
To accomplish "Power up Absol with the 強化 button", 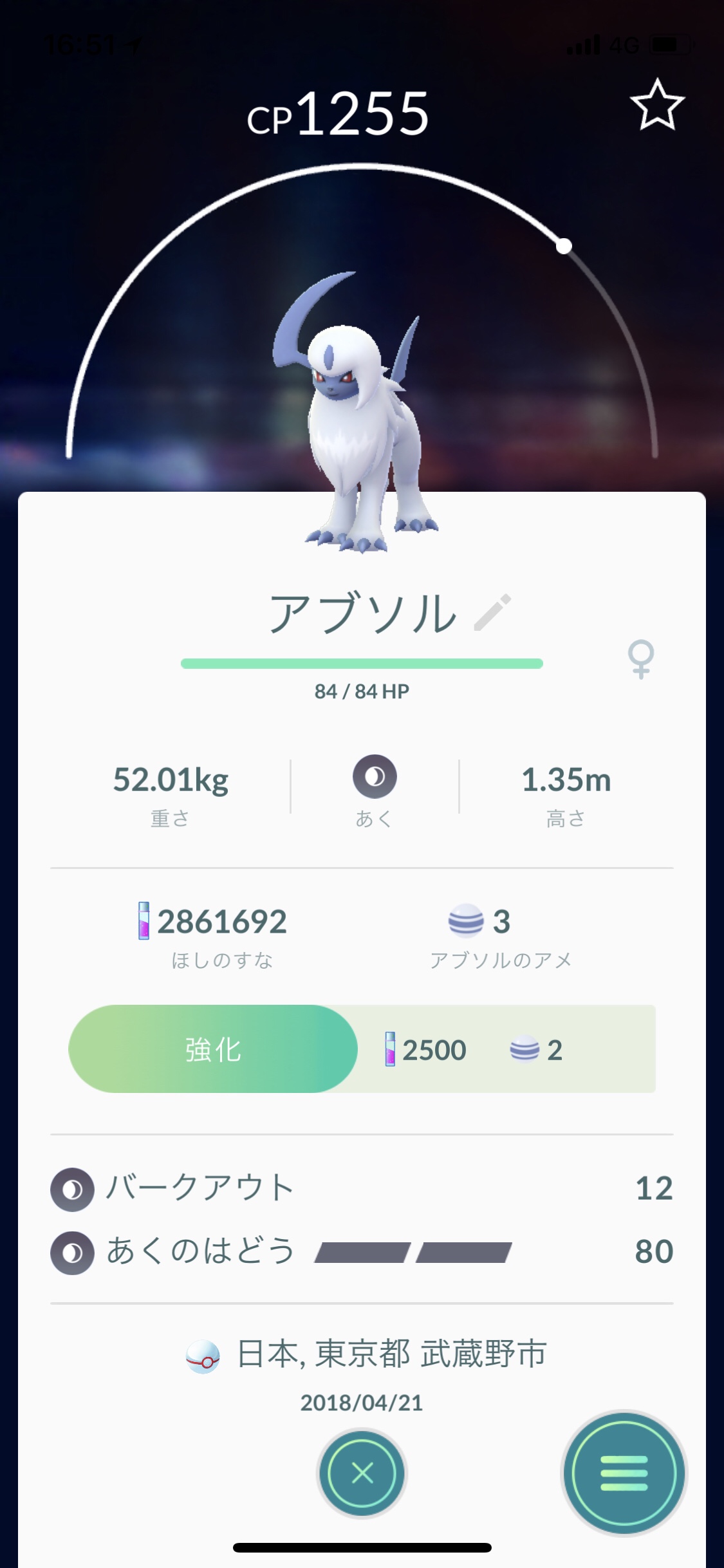I will tap(213, 1049).
